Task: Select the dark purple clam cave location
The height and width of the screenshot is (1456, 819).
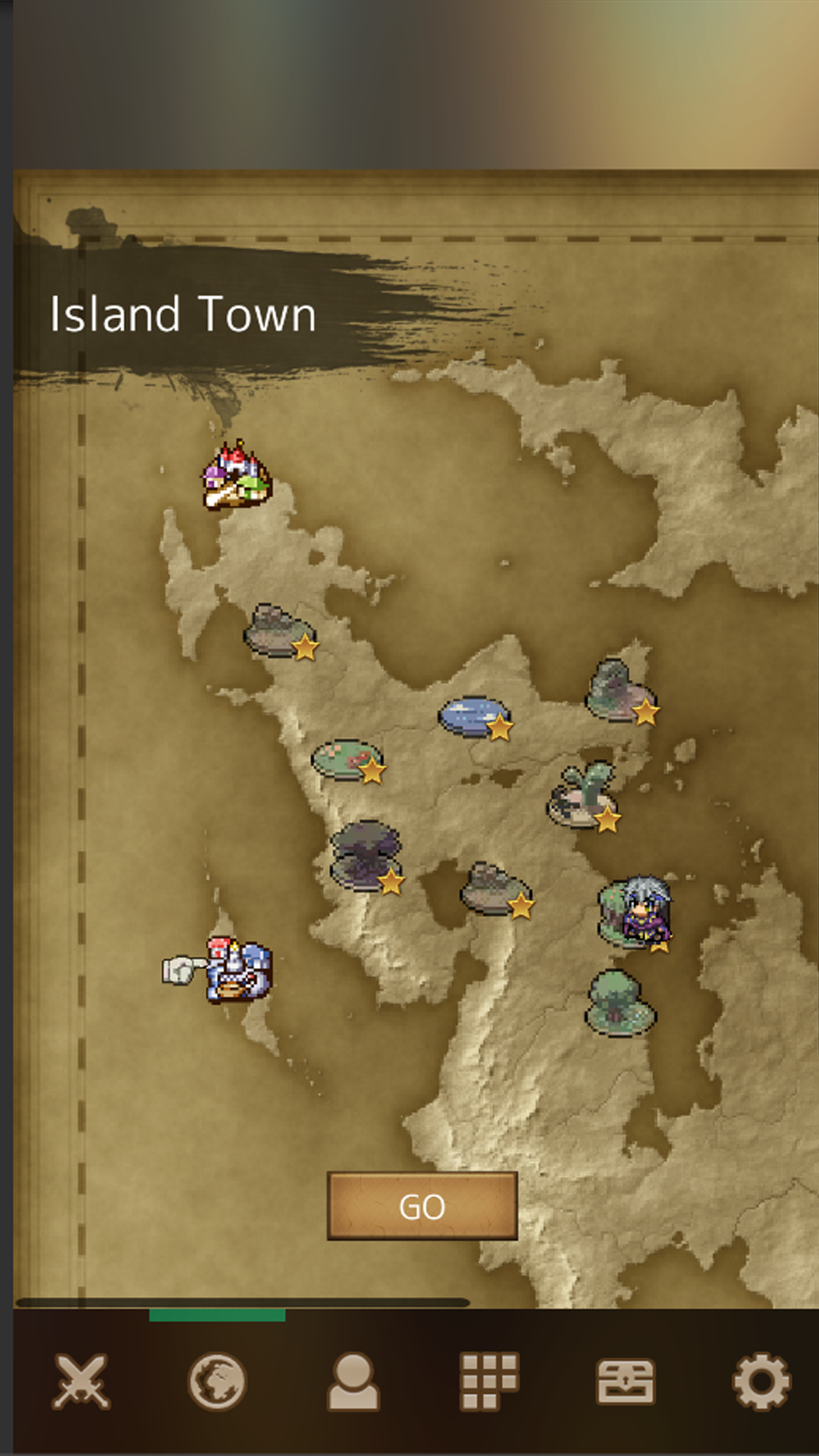Action: (x=364, y=855)
